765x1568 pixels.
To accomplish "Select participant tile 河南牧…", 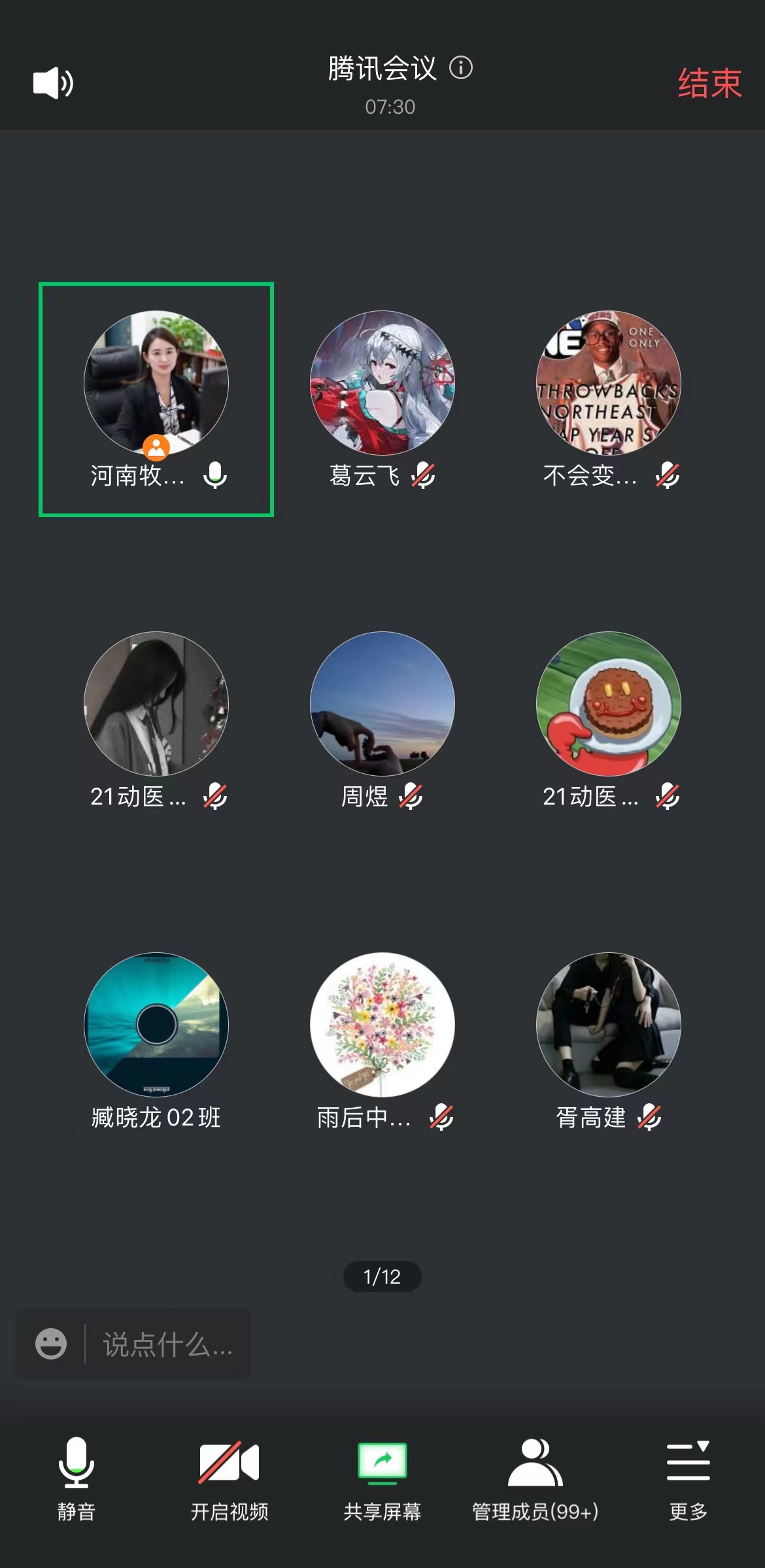I will coord(156,399).
